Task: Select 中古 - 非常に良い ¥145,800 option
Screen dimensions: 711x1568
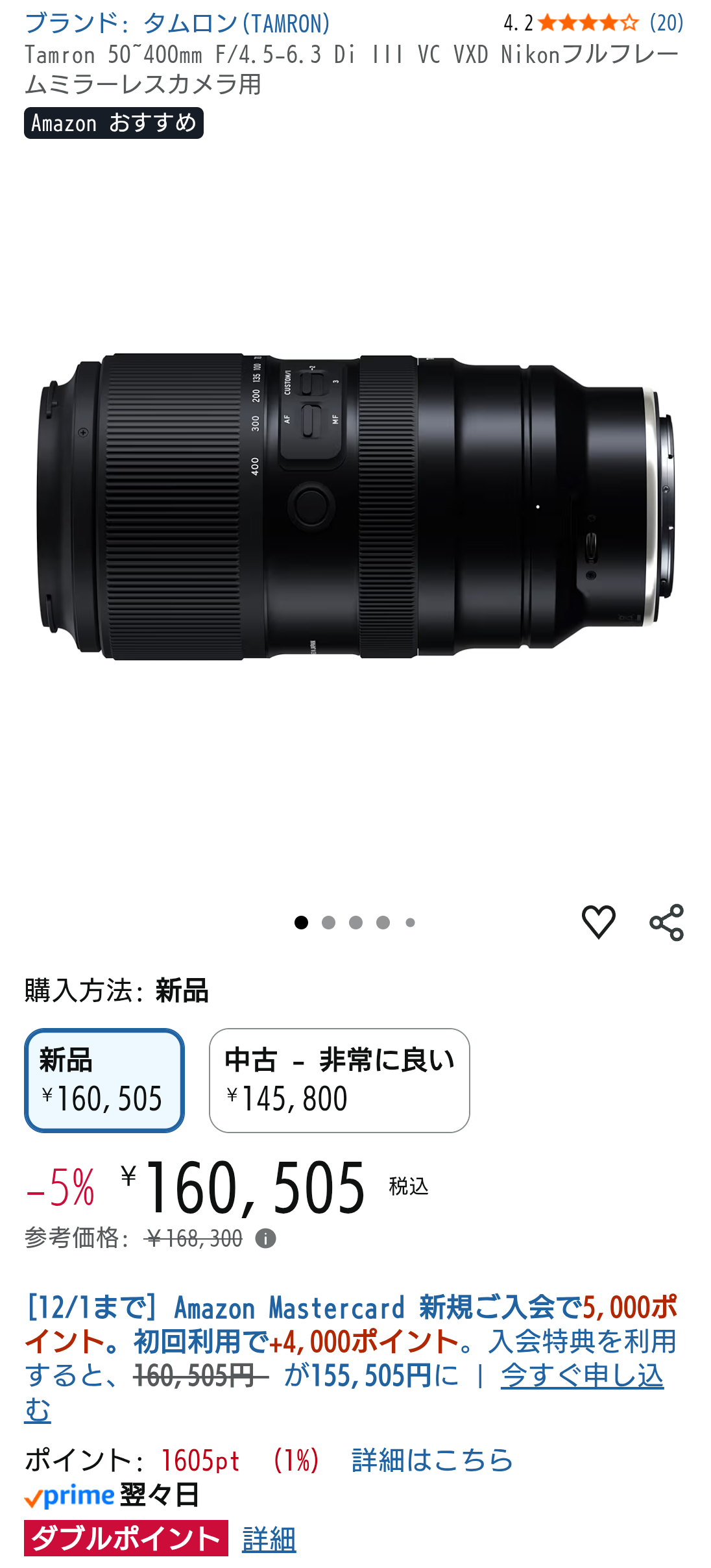Action: [339, 1080]
